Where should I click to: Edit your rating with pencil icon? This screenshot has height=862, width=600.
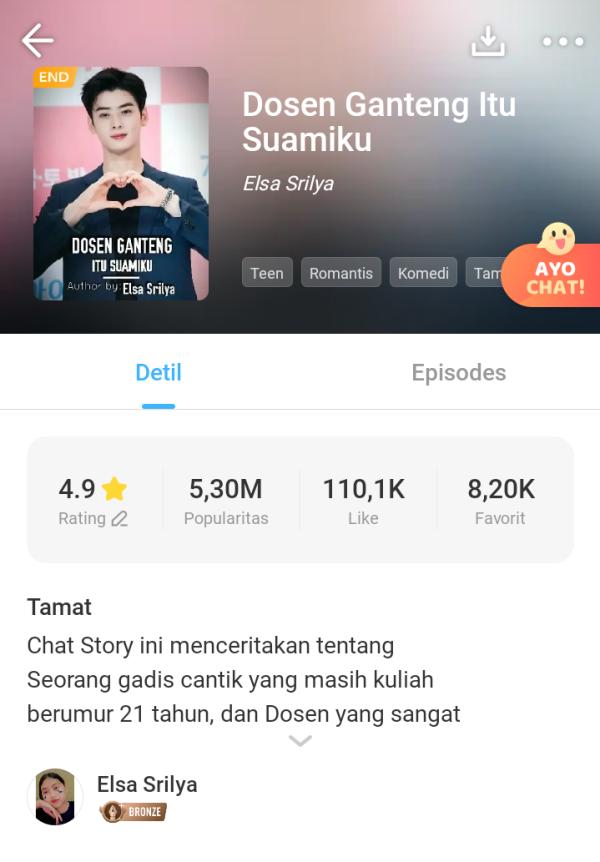pyautogui.click(x=120, y=518)
